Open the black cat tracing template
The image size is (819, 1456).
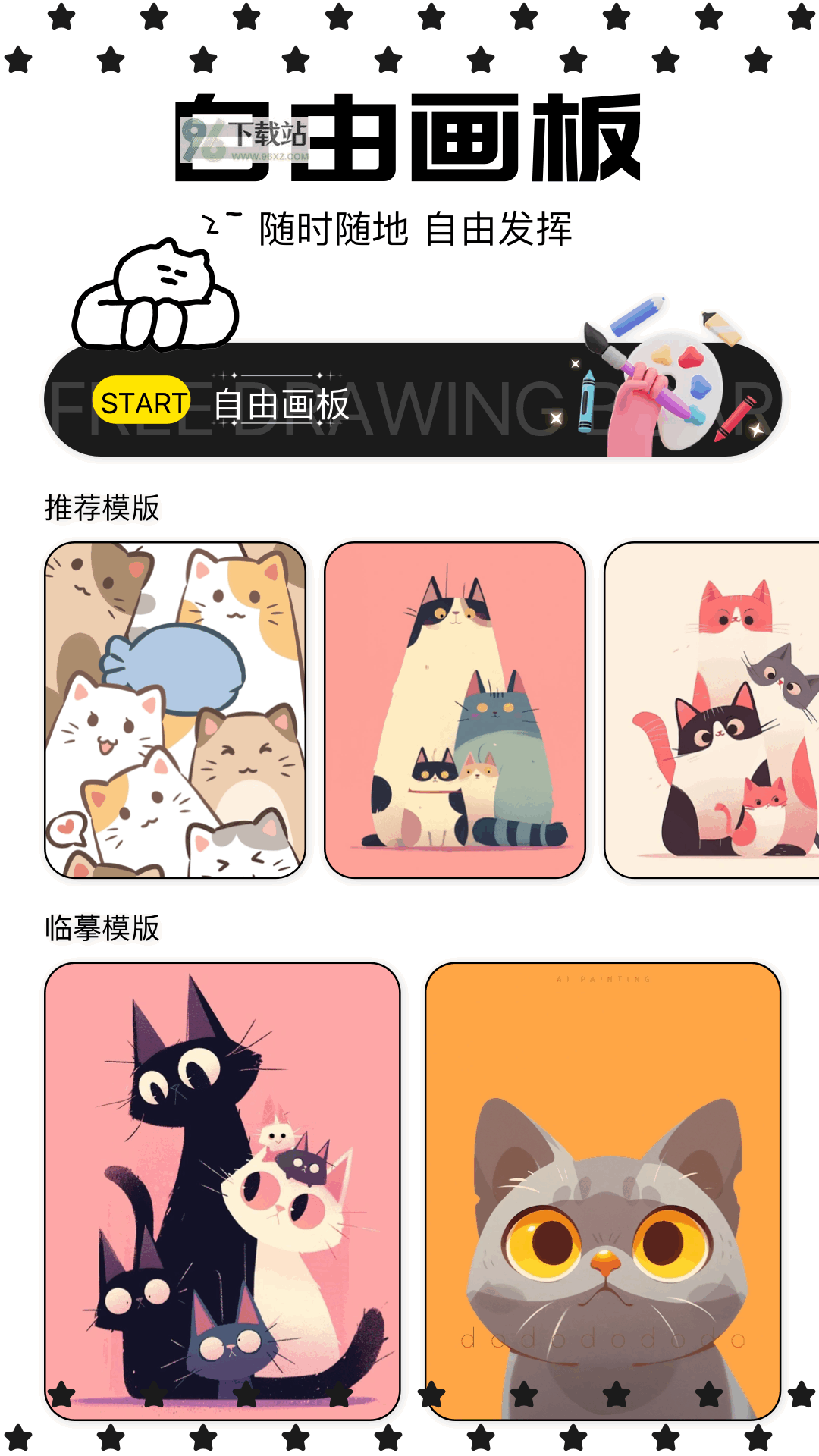(222, 1191)
